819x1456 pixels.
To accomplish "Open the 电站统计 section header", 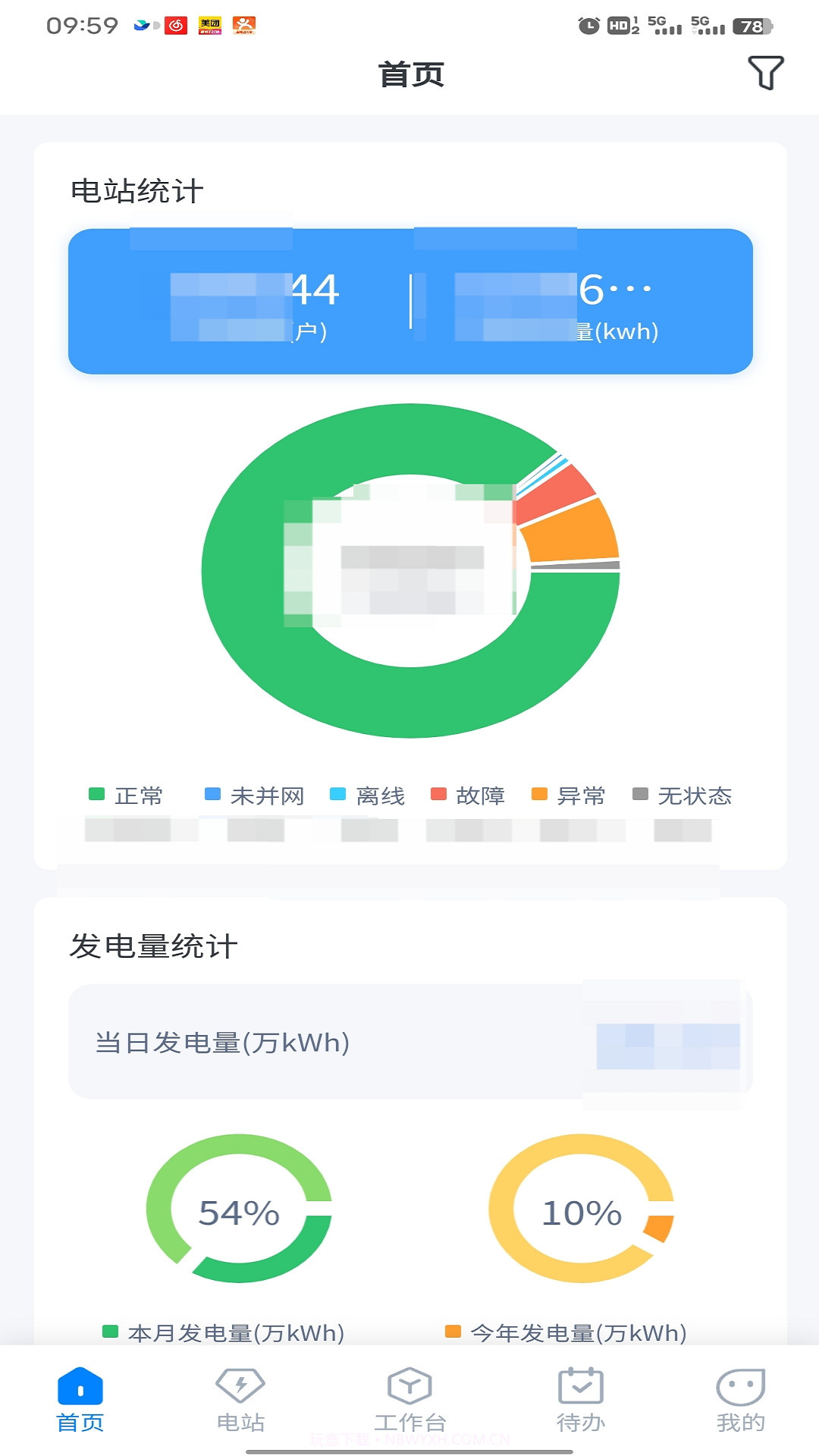I will (136, 191).
